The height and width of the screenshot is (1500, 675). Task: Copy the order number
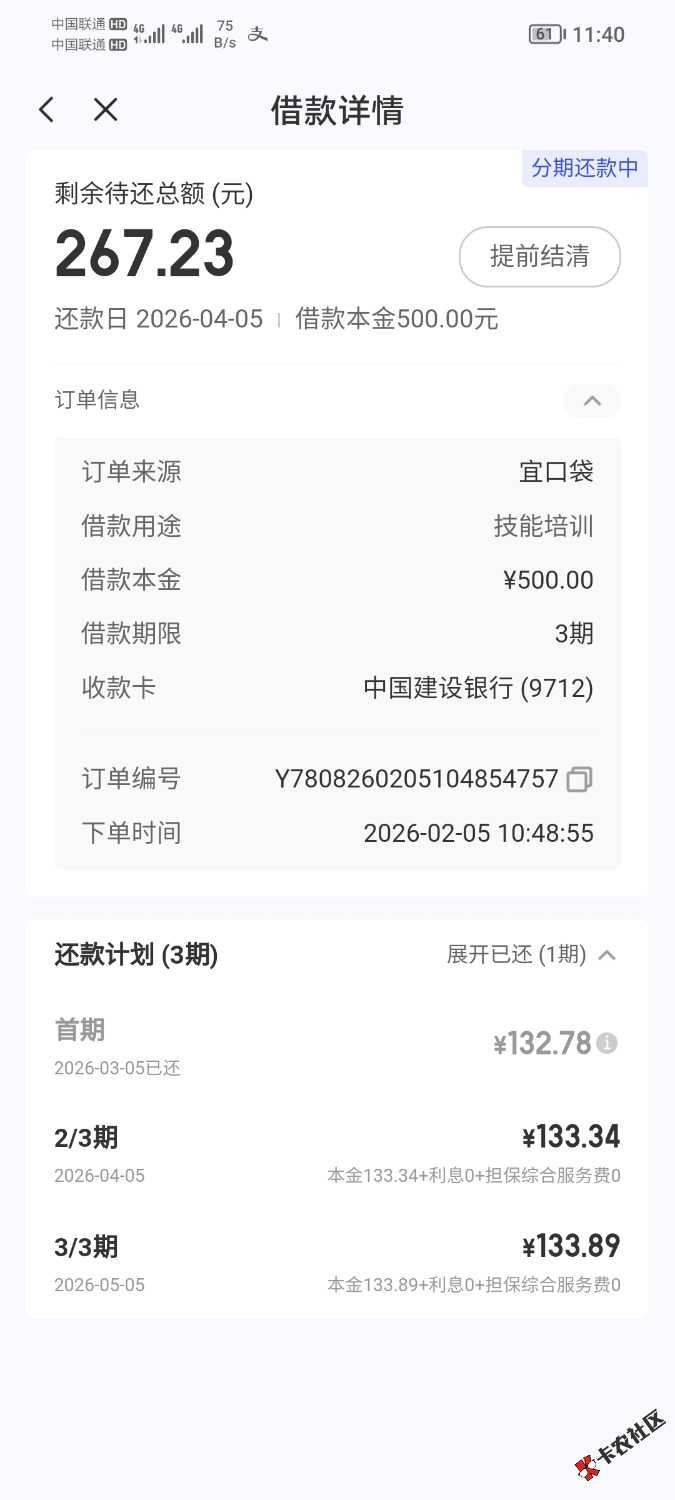(579, 779)
